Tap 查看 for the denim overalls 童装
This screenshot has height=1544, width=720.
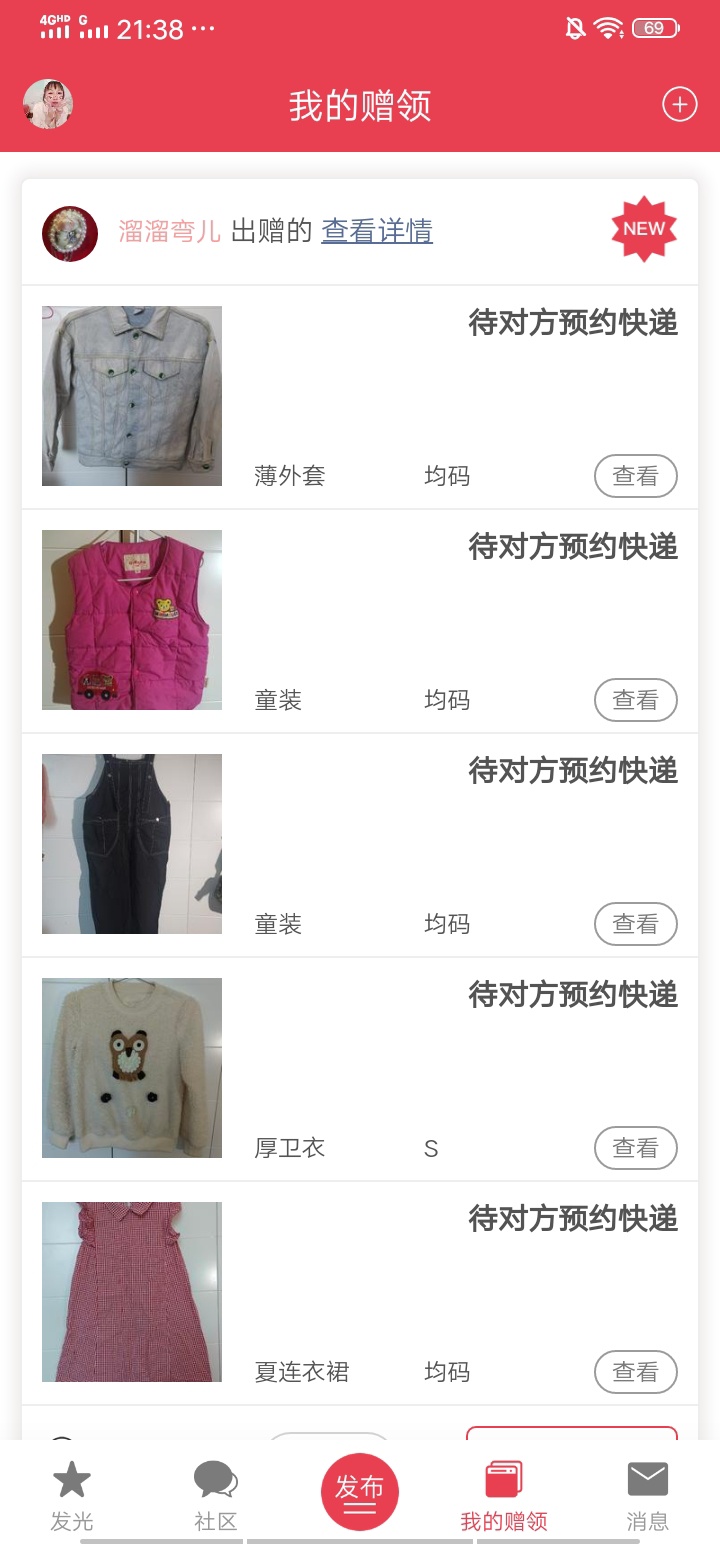pyautogui.click(x=635, y=924)
